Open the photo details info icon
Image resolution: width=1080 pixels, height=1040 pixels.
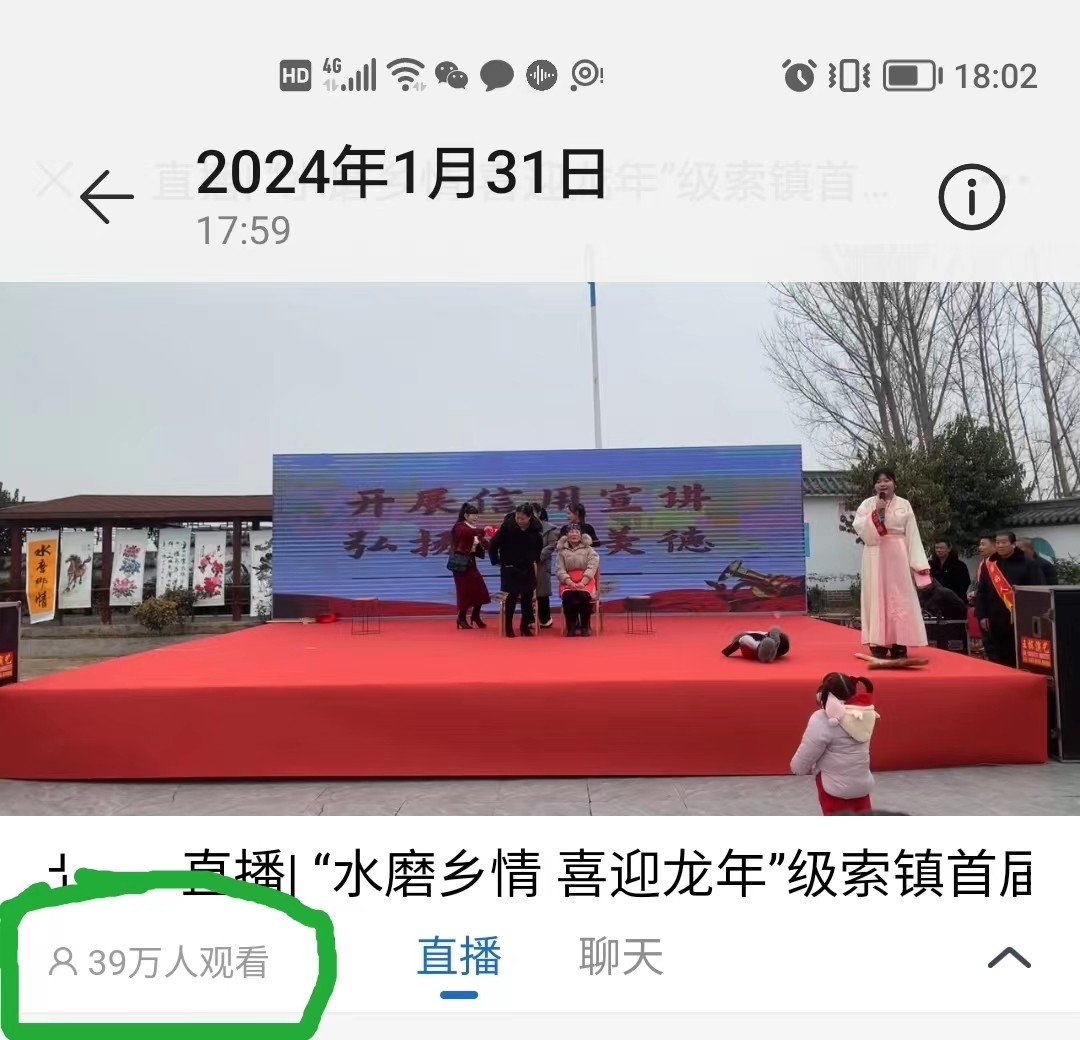point(971,198)
